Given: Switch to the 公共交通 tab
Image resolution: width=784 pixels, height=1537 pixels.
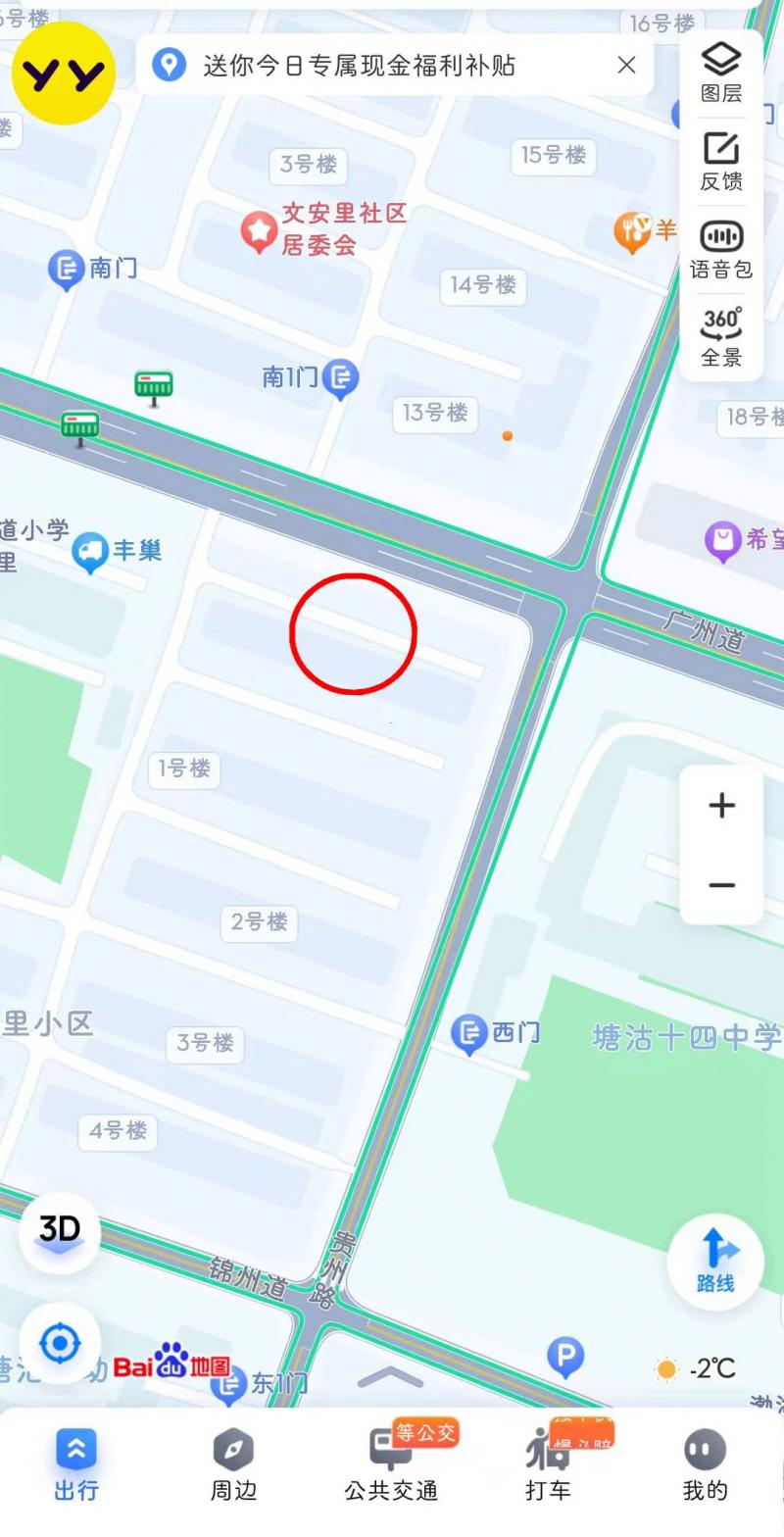Looking at the screenshot, I should pyautogui.click(x=390, y=1465).
